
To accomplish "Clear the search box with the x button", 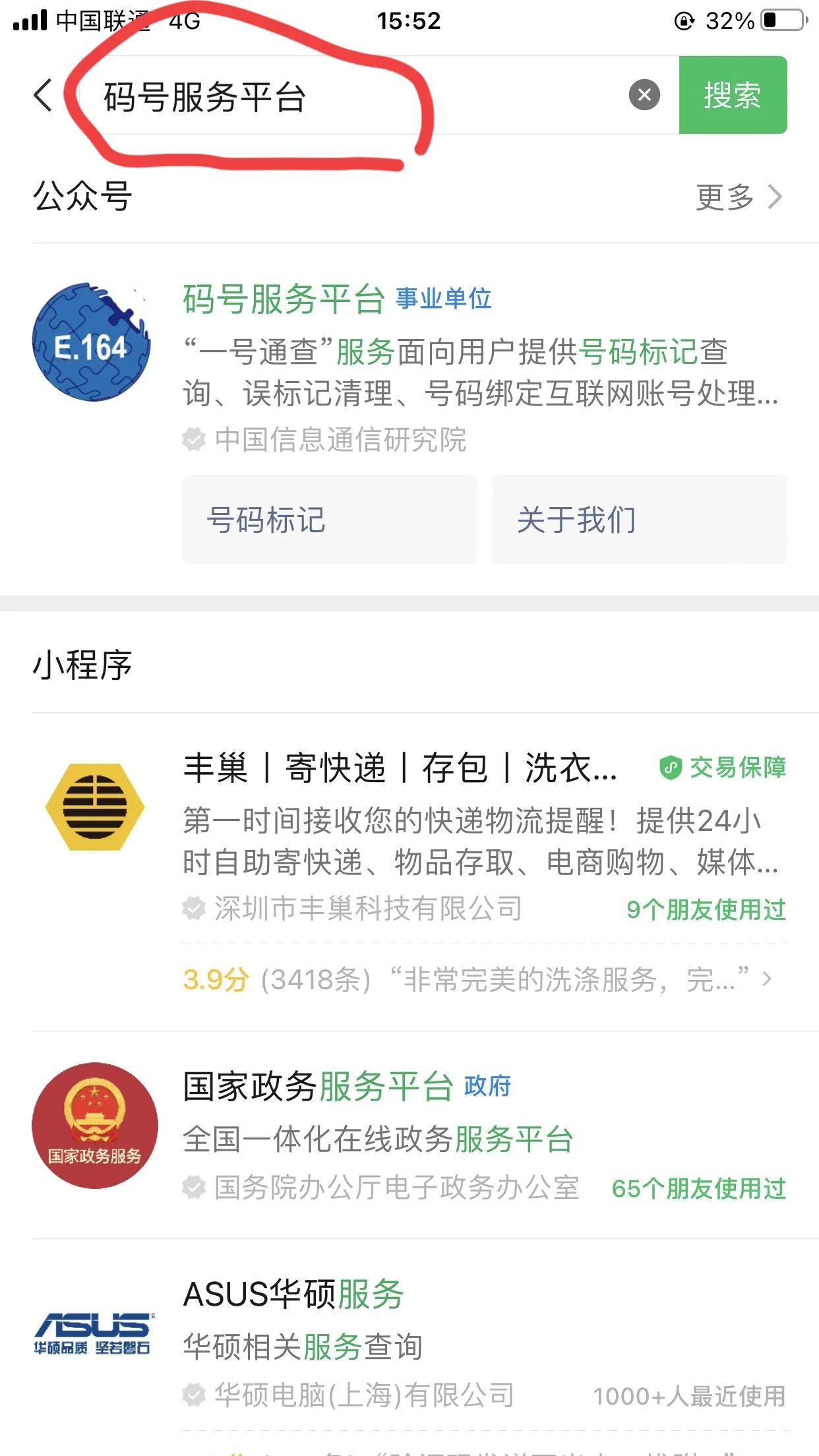I will [x=644, y=94].
